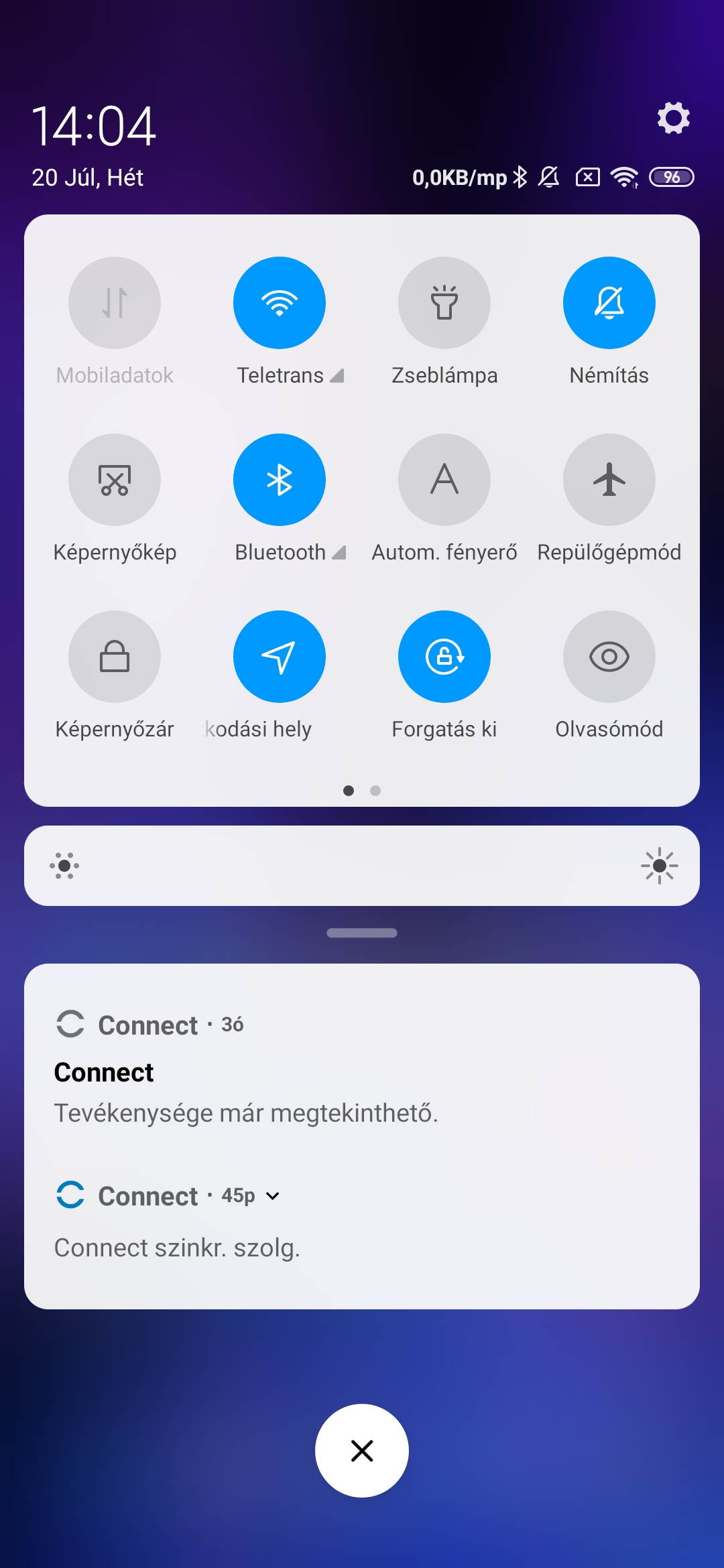Screen dimensions: 724x1568
Task: Turn on Repülőgépmód airplane mode
Action: (x=609, y=480)
